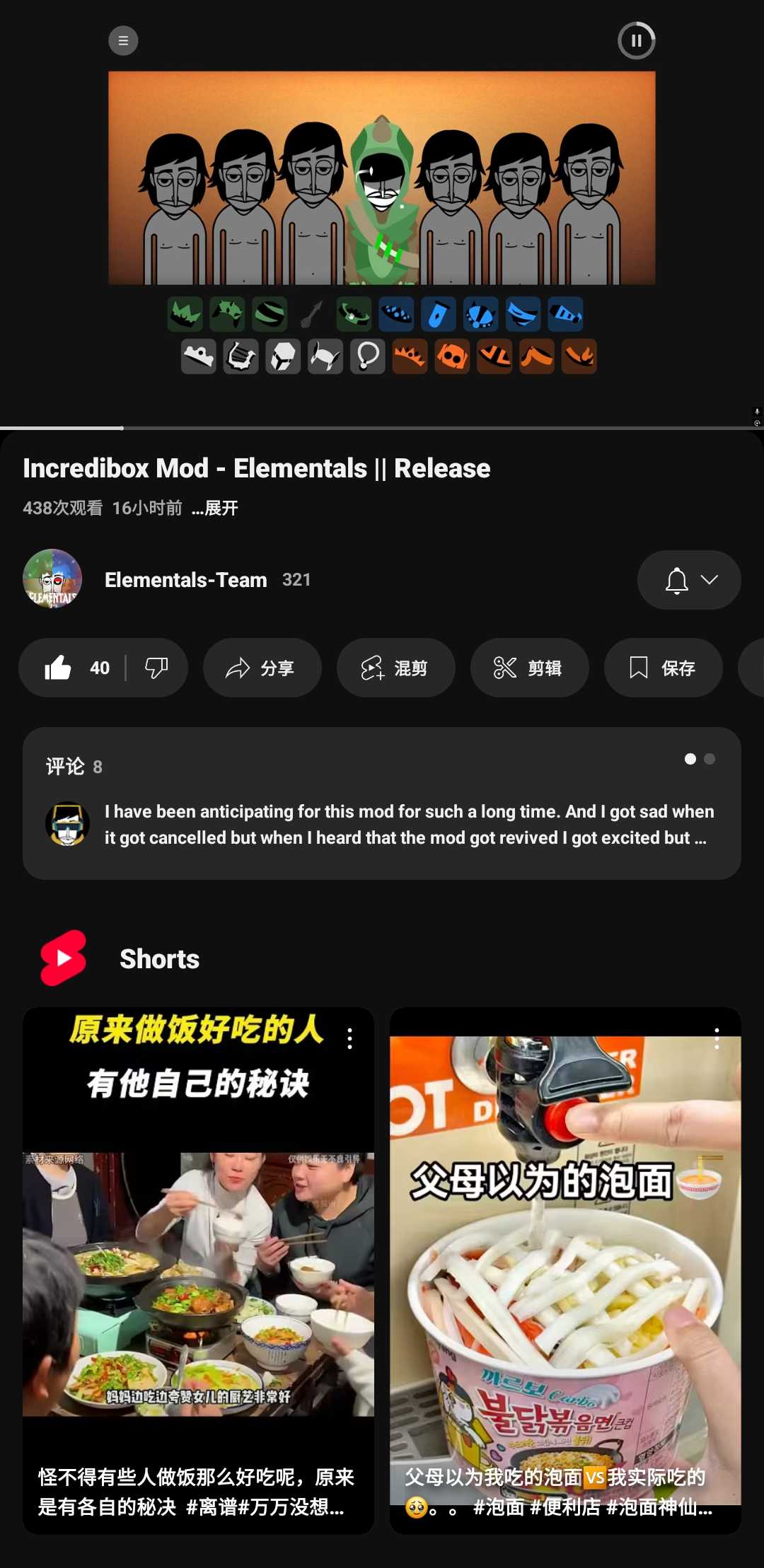
Task: Tap the video player area
Action: coord(382,212)
